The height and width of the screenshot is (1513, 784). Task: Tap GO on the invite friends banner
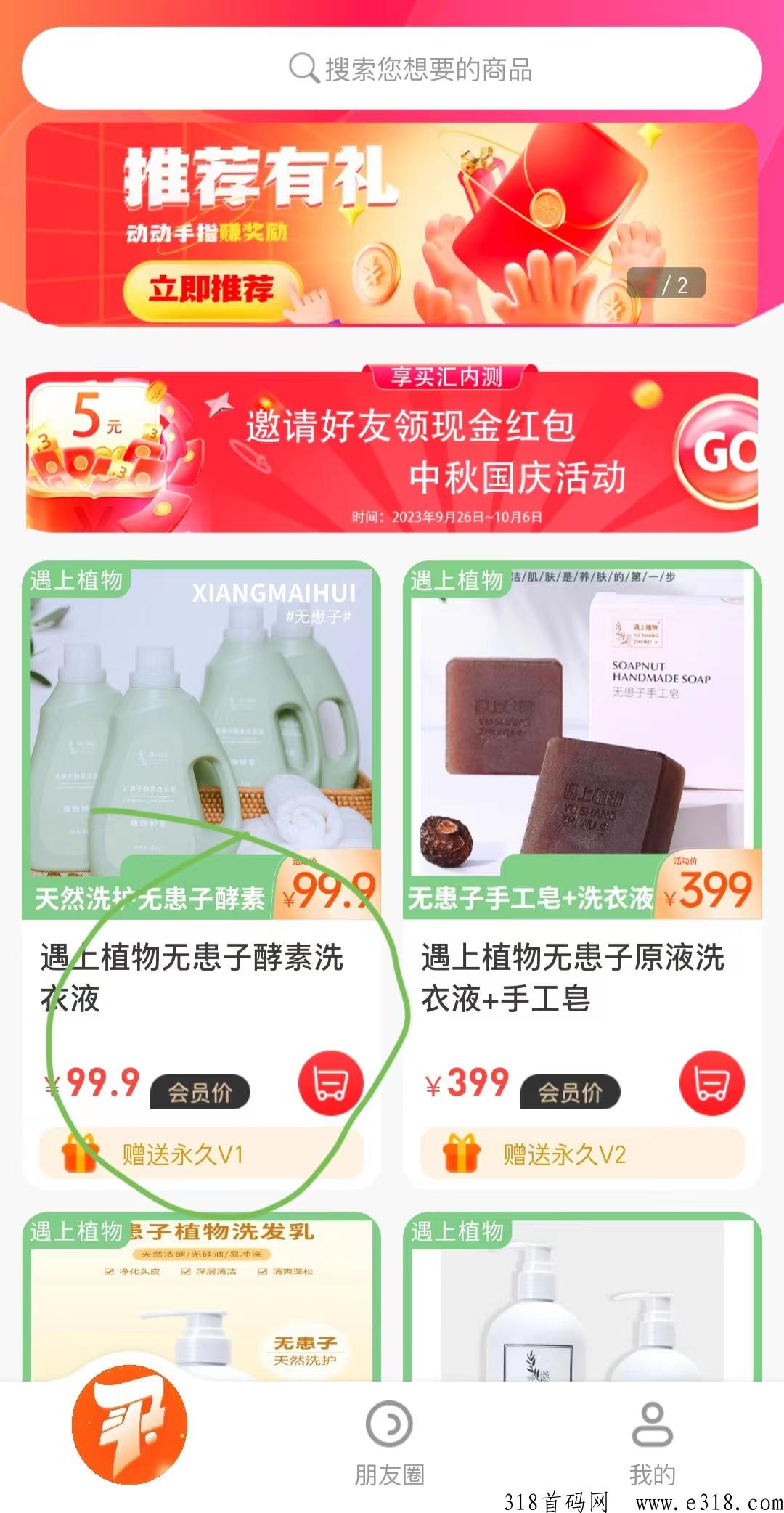pos(719,452)
